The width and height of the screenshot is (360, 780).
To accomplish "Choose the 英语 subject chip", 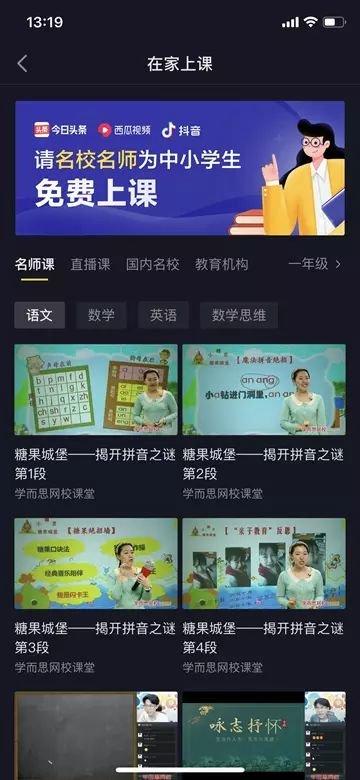I will click(x=163, y=315).
